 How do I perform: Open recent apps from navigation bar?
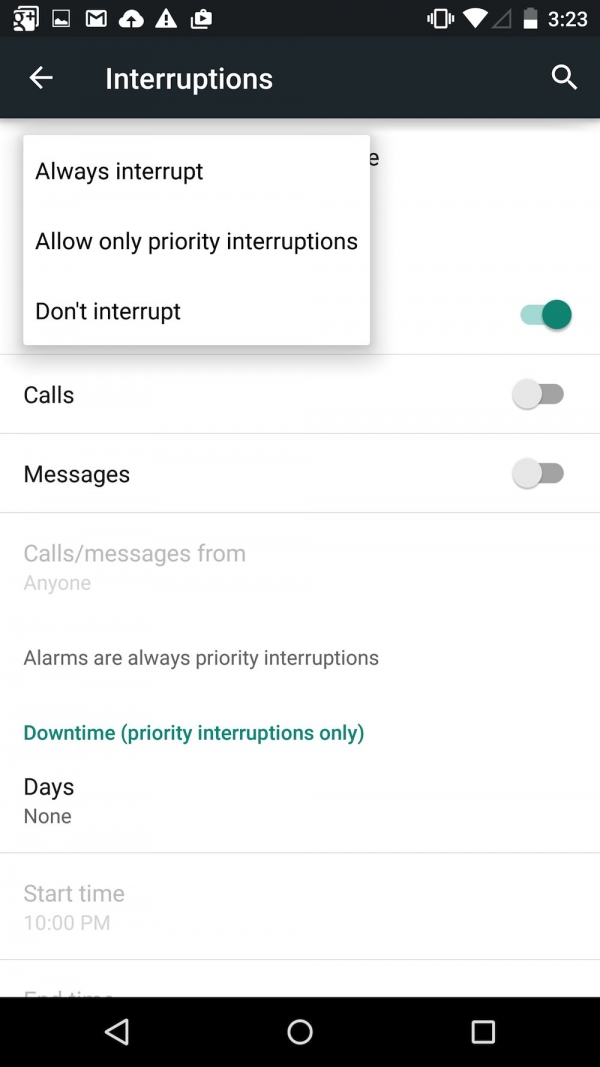click(x=483, y=1032)
